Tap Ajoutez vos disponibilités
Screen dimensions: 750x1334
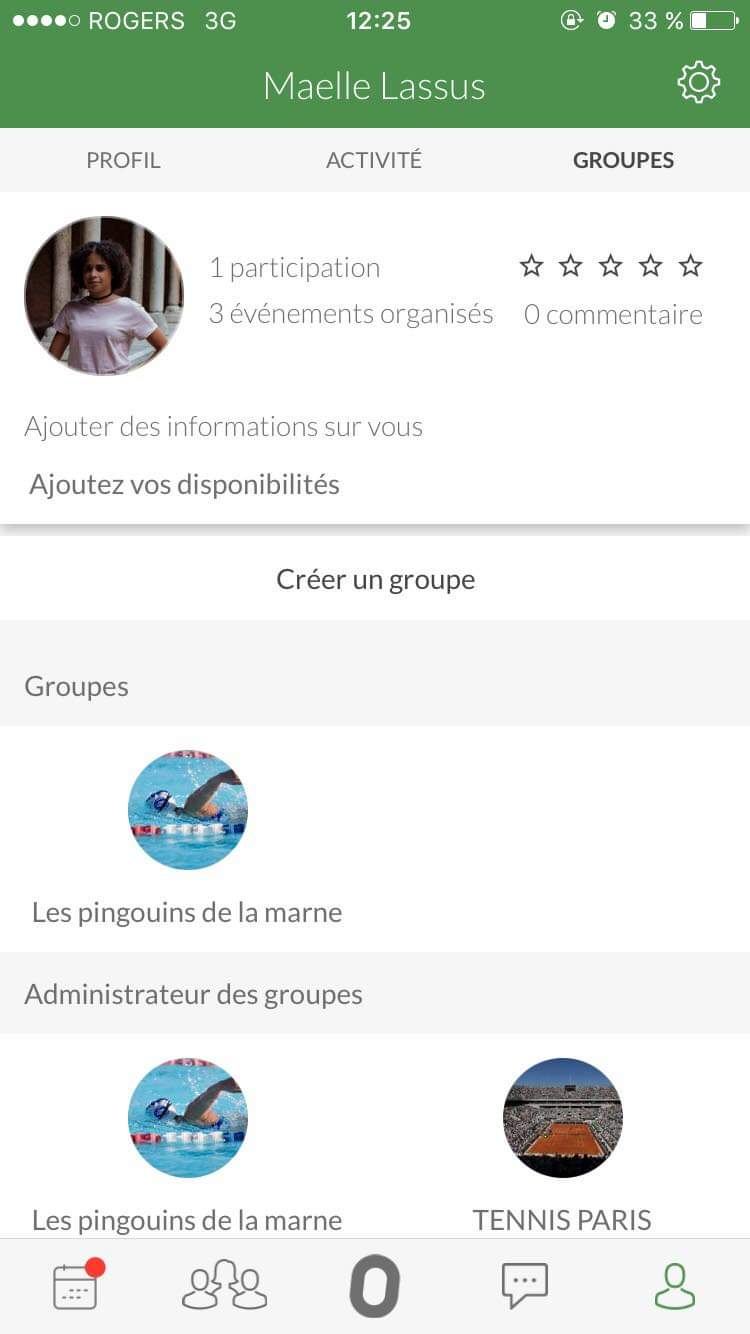click(x=185, y=485)
